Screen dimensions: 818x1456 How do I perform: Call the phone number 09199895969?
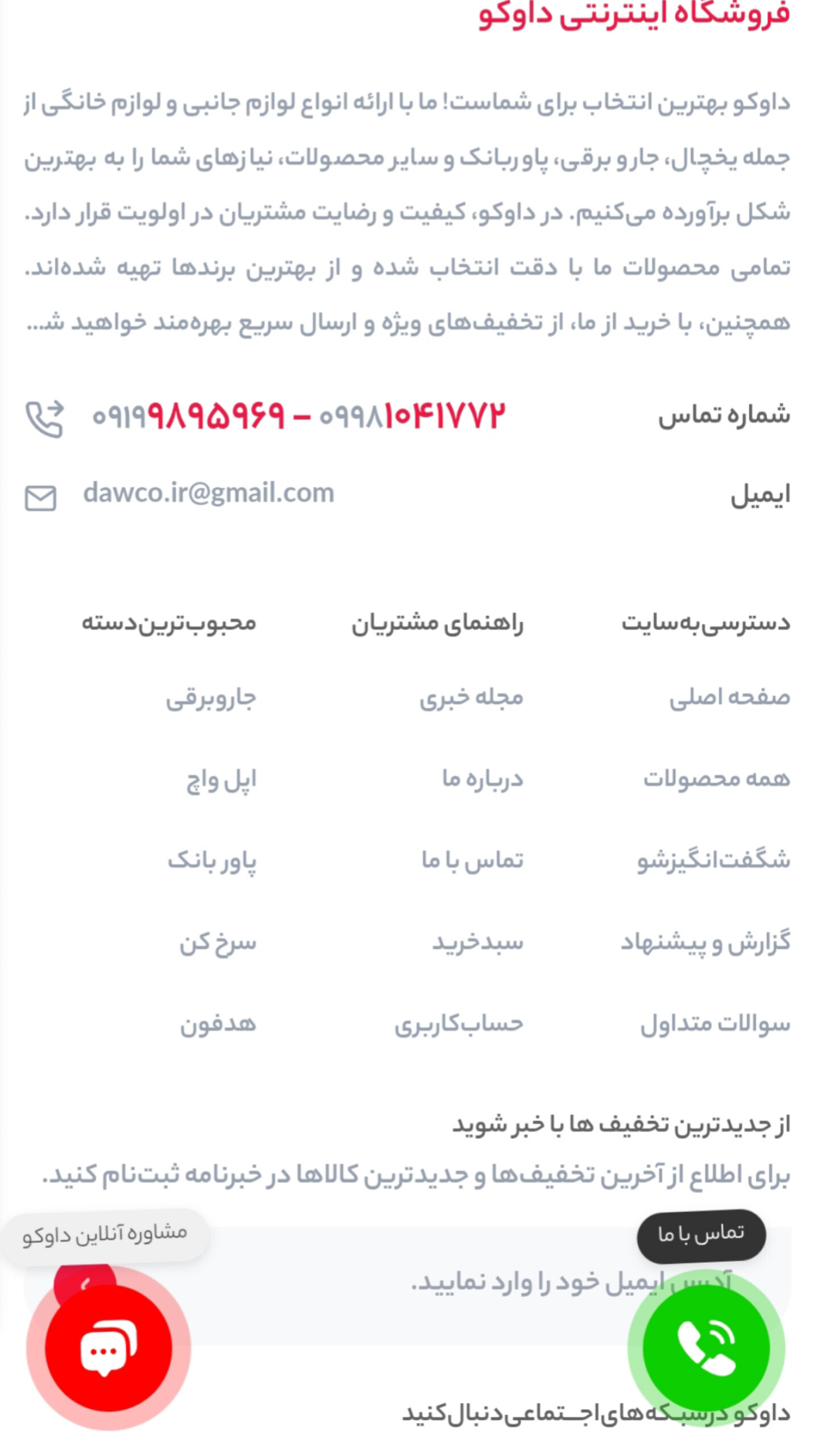(x=188, y=416)
